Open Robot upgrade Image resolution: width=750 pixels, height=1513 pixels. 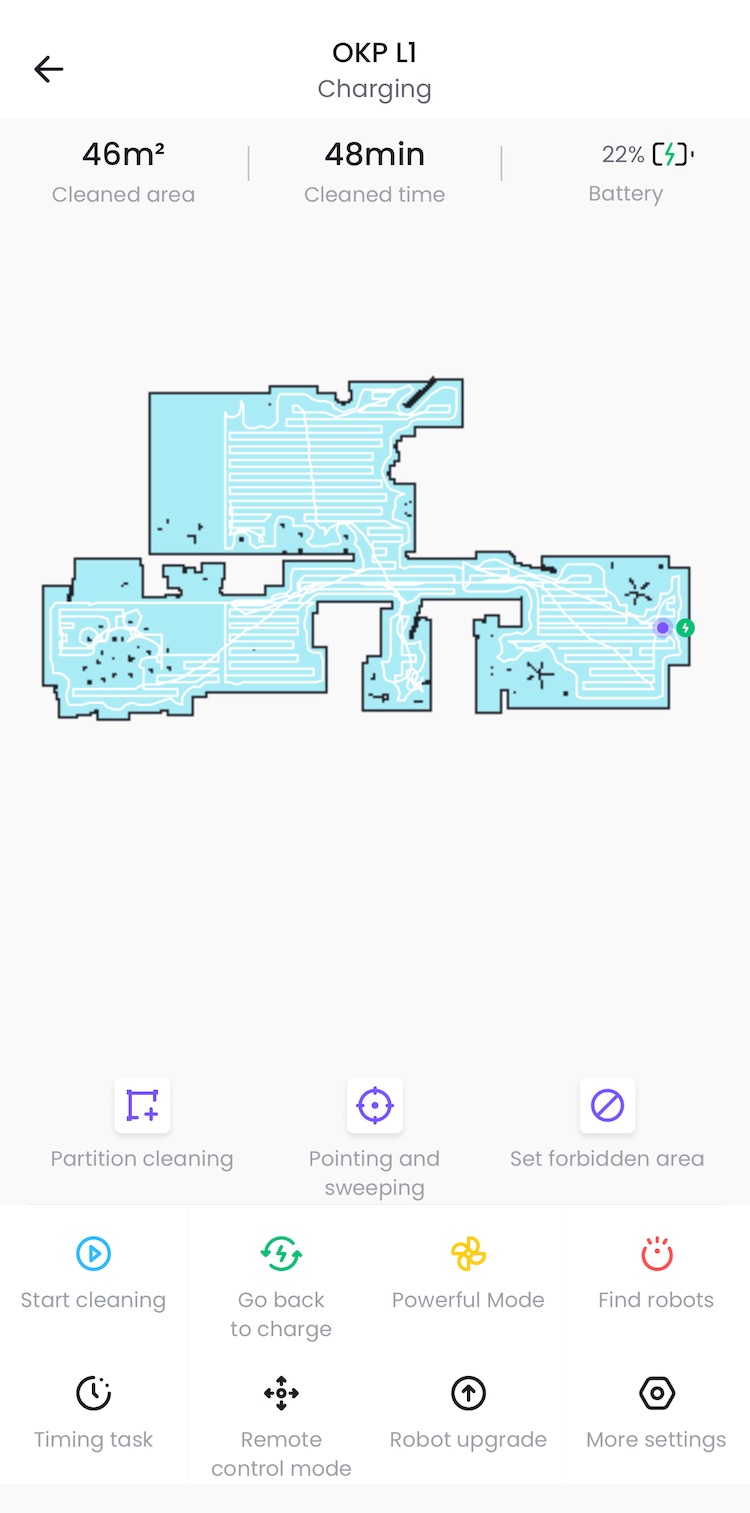pos(468,1393)
